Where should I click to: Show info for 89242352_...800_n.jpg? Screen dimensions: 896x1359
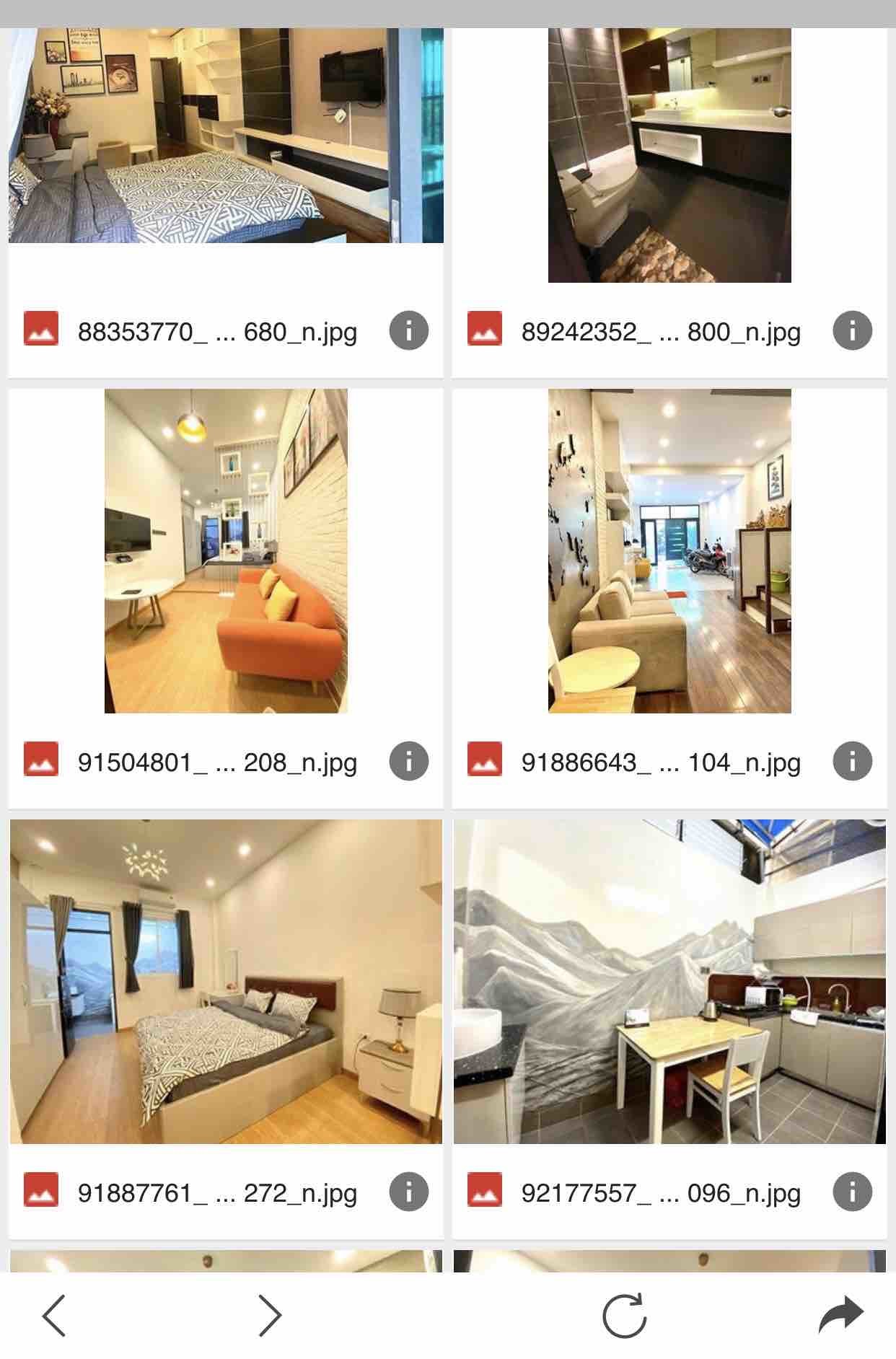pos(852,331)
